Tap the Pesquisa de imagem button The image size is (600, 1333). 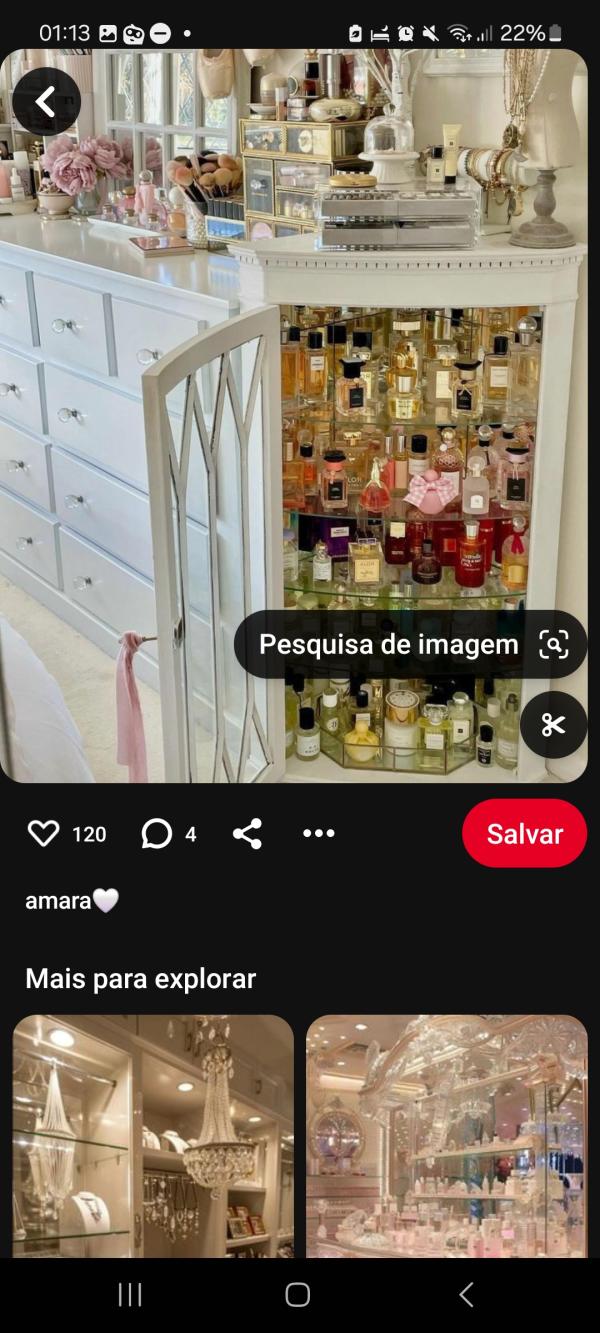(411, 645)
